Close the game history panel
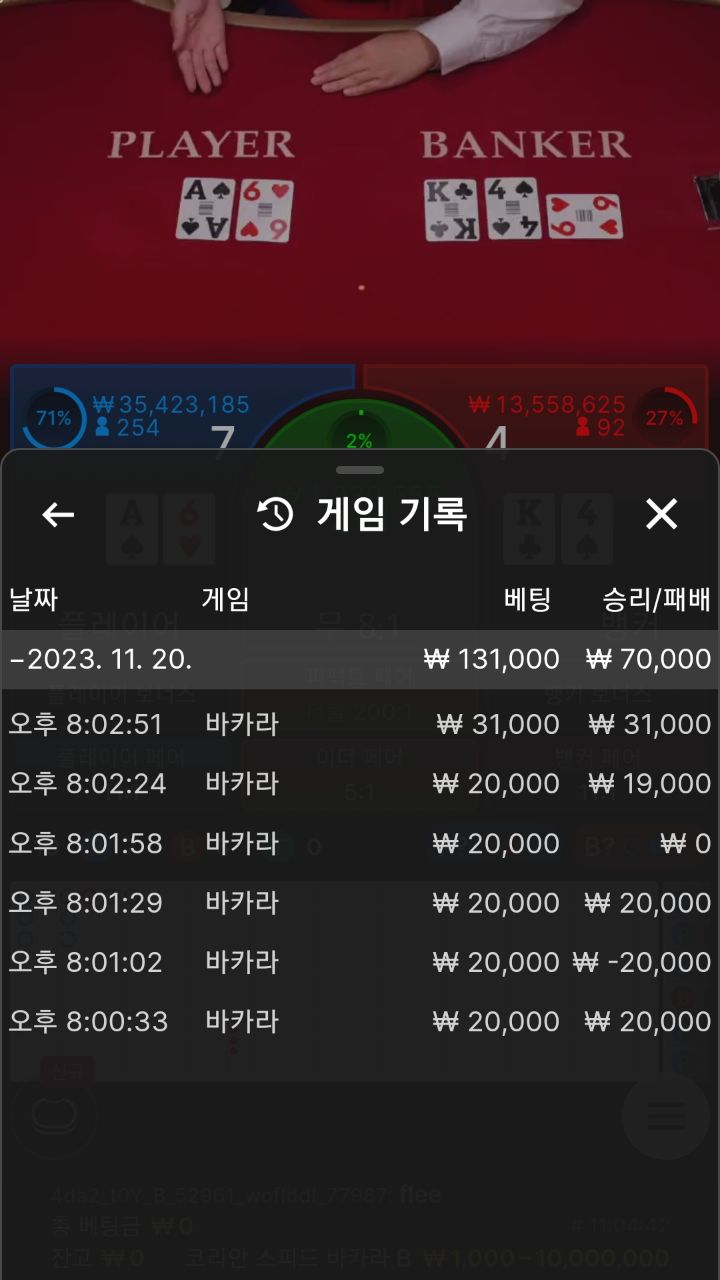The height and width of the screenshot is (1280, 720). (661, 514)
